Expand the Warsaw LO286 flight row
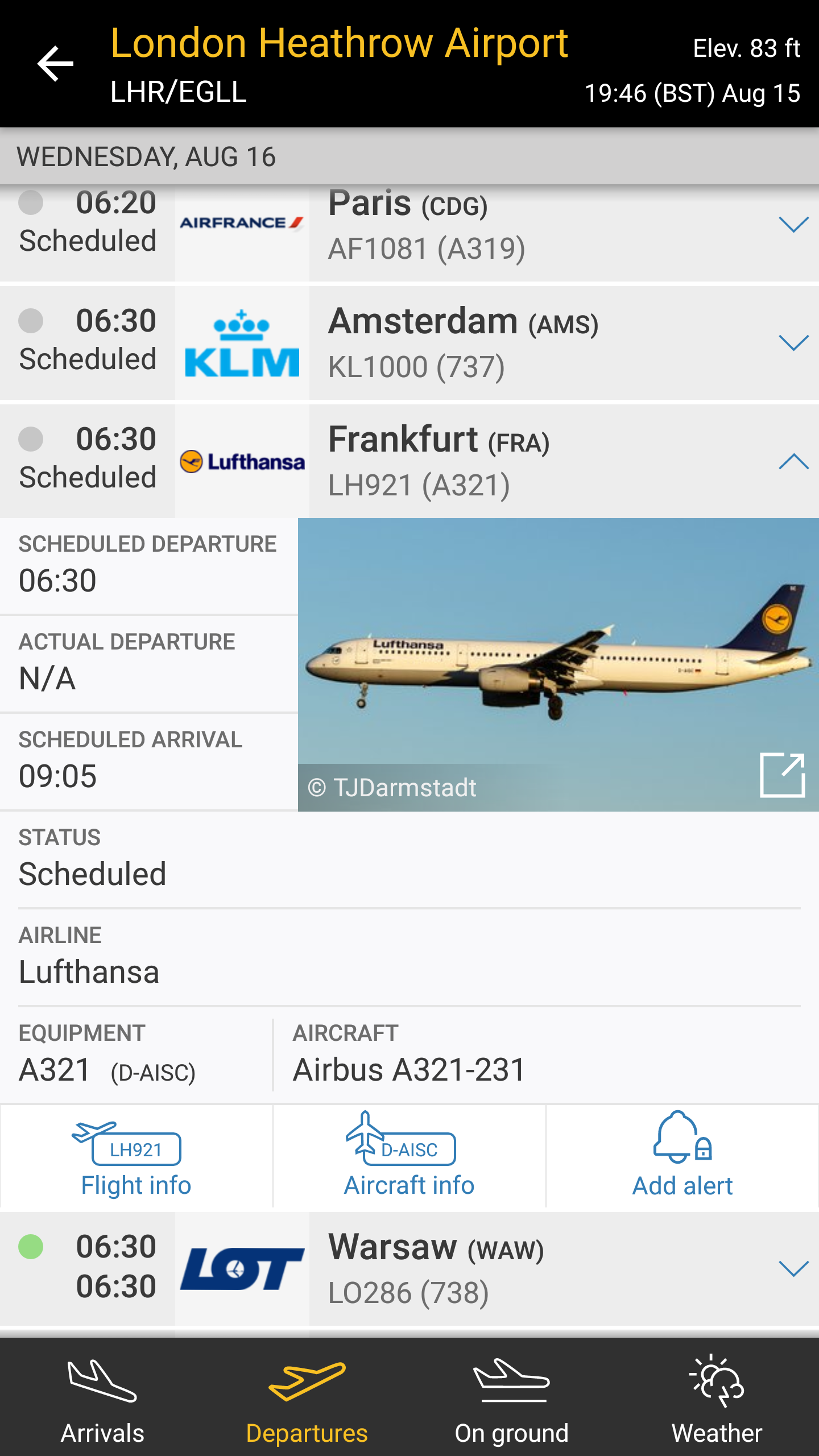 click(x=793, y=1269)
